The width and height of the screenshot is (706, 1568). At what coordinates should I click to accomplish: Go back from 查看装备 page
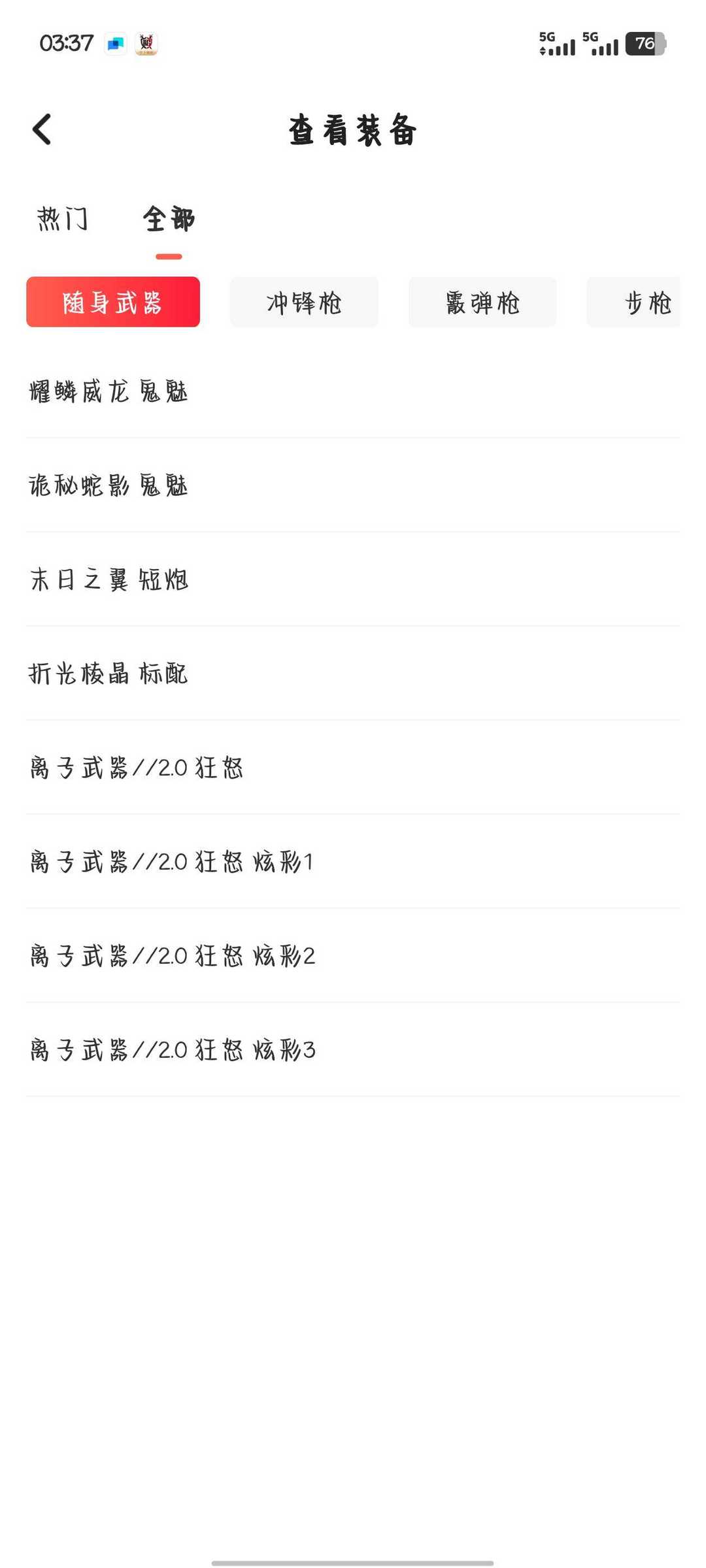click(x=42, y=129)
